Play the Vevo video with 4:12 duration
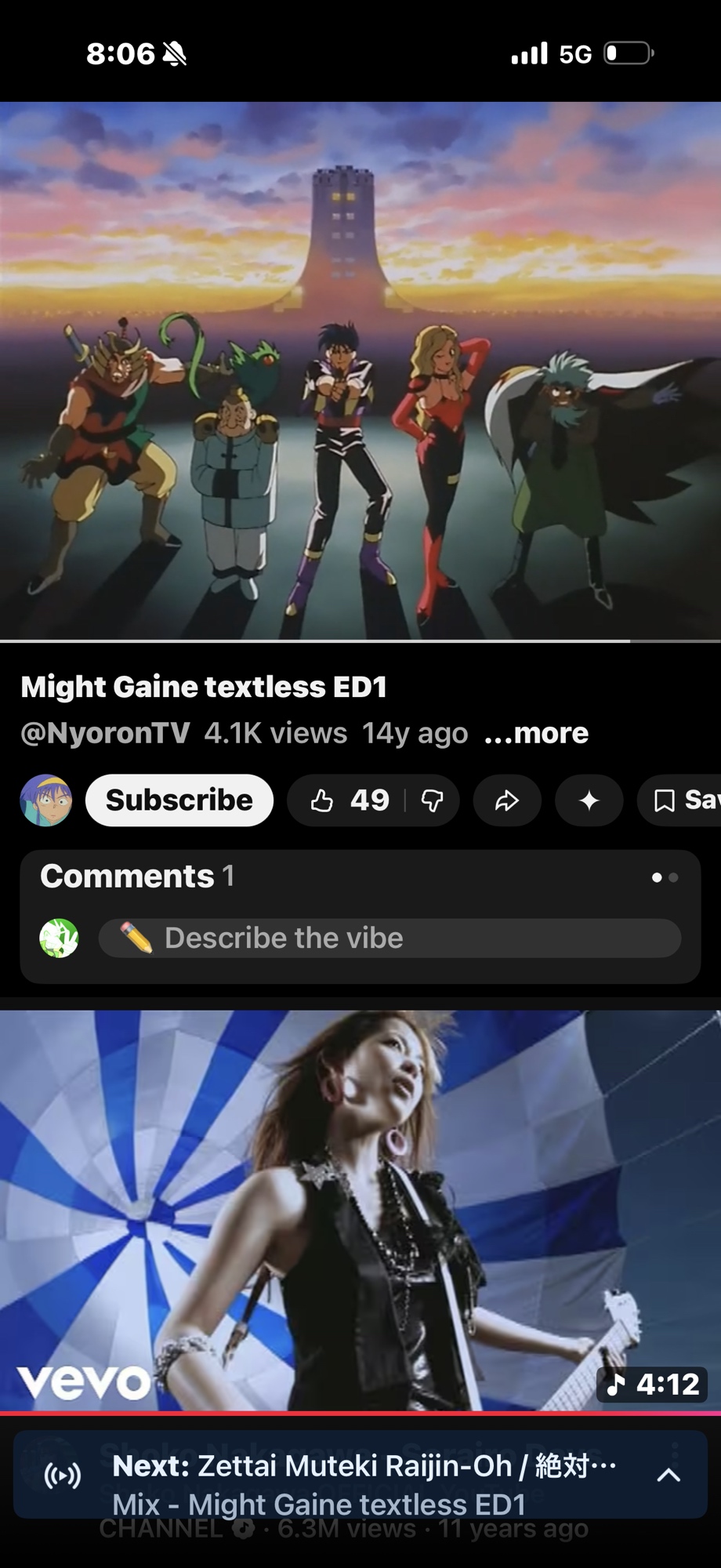721x1568 pixels. click(360, 1211)
